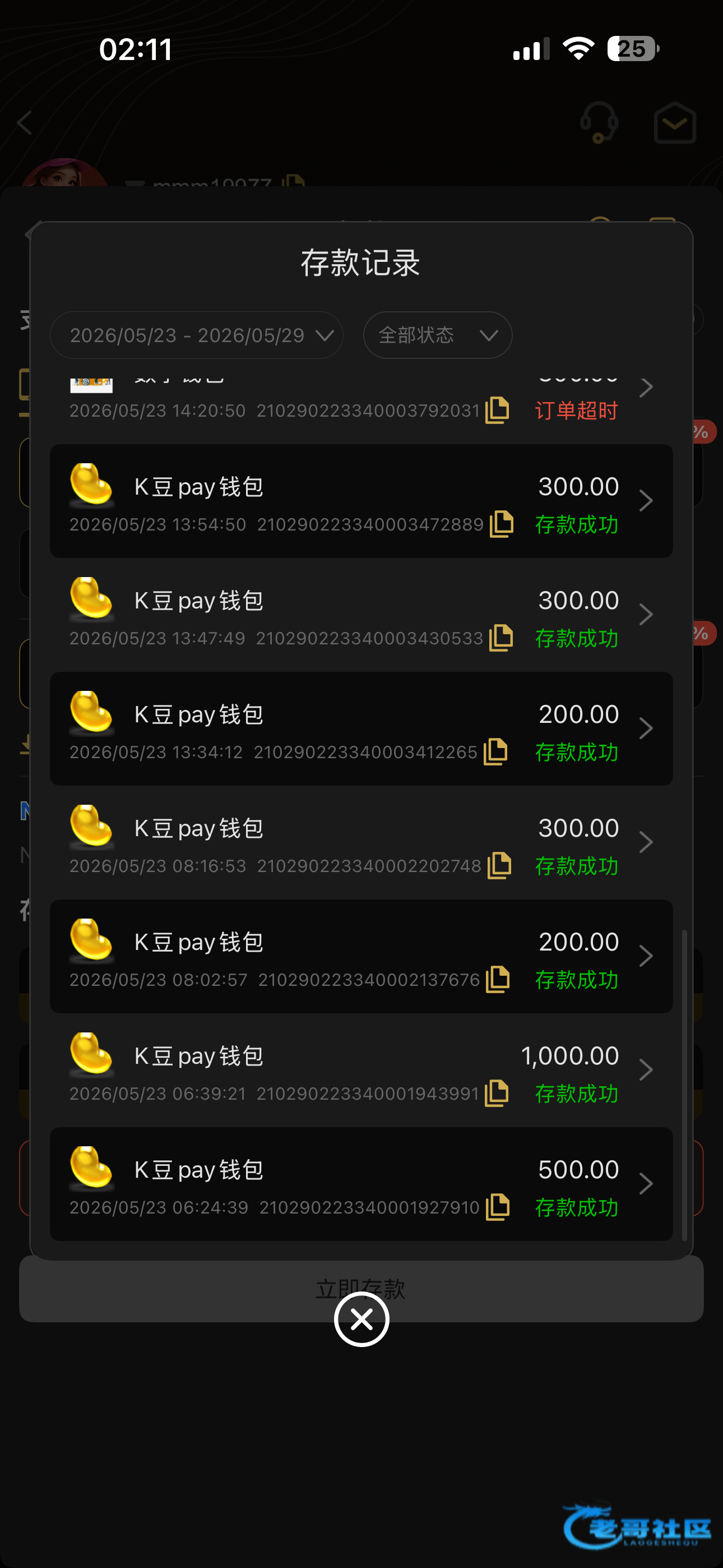
Task: Copy order number 21029022334000194​3991
Action: pos(497,1093)
